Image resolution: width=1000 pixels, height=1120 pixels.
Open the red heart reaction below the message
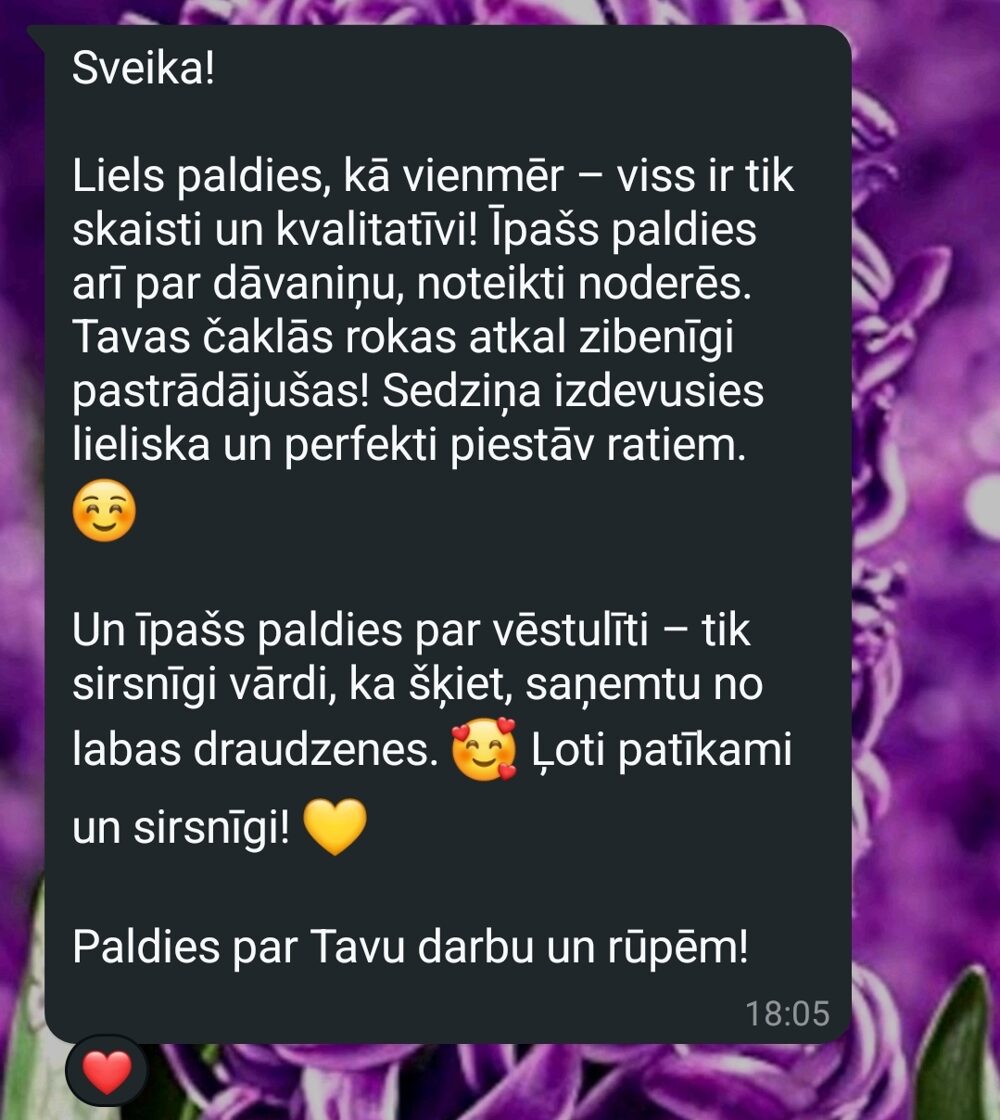pyautogui.click(x=106, y=1073)
